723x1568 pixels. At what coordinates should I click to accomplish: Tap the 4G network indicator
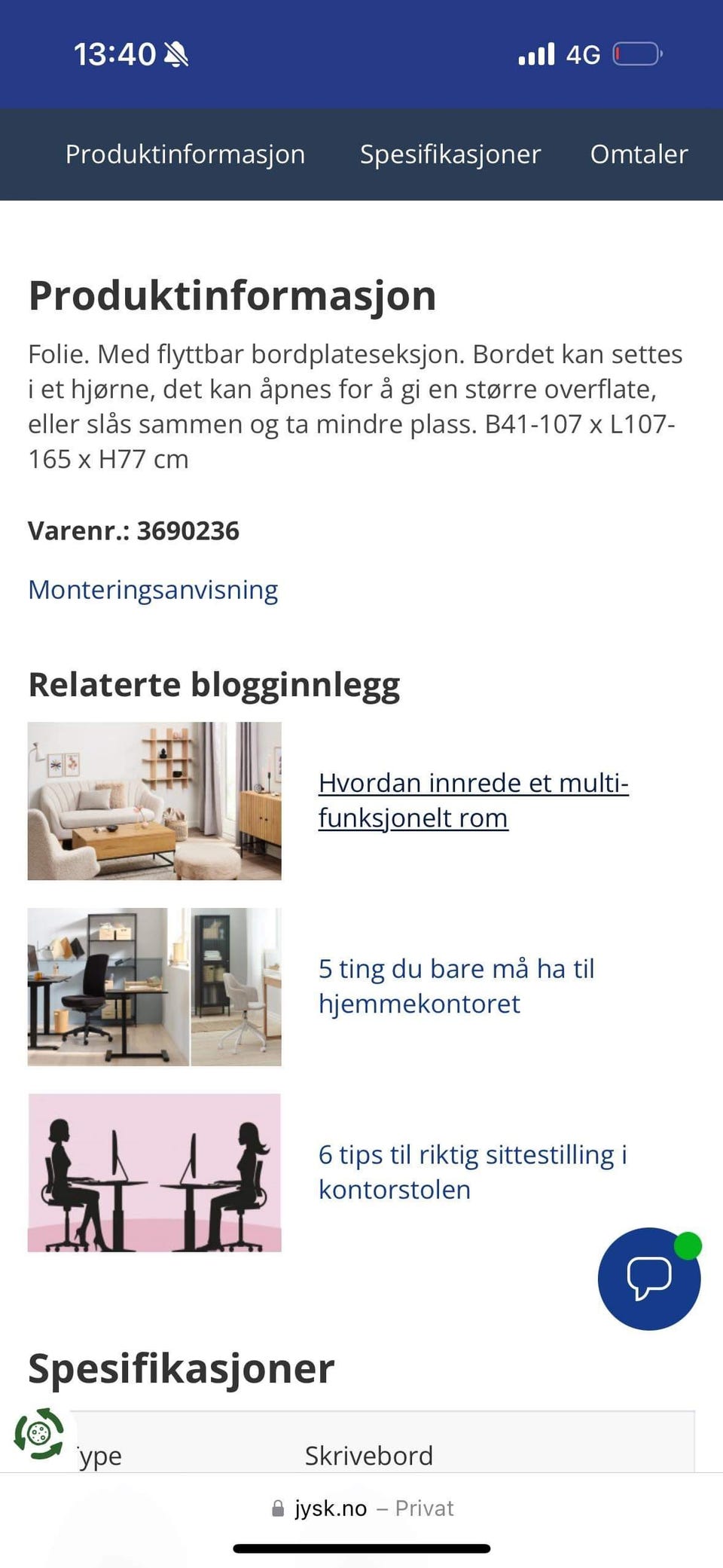click(x=581, y=53)
